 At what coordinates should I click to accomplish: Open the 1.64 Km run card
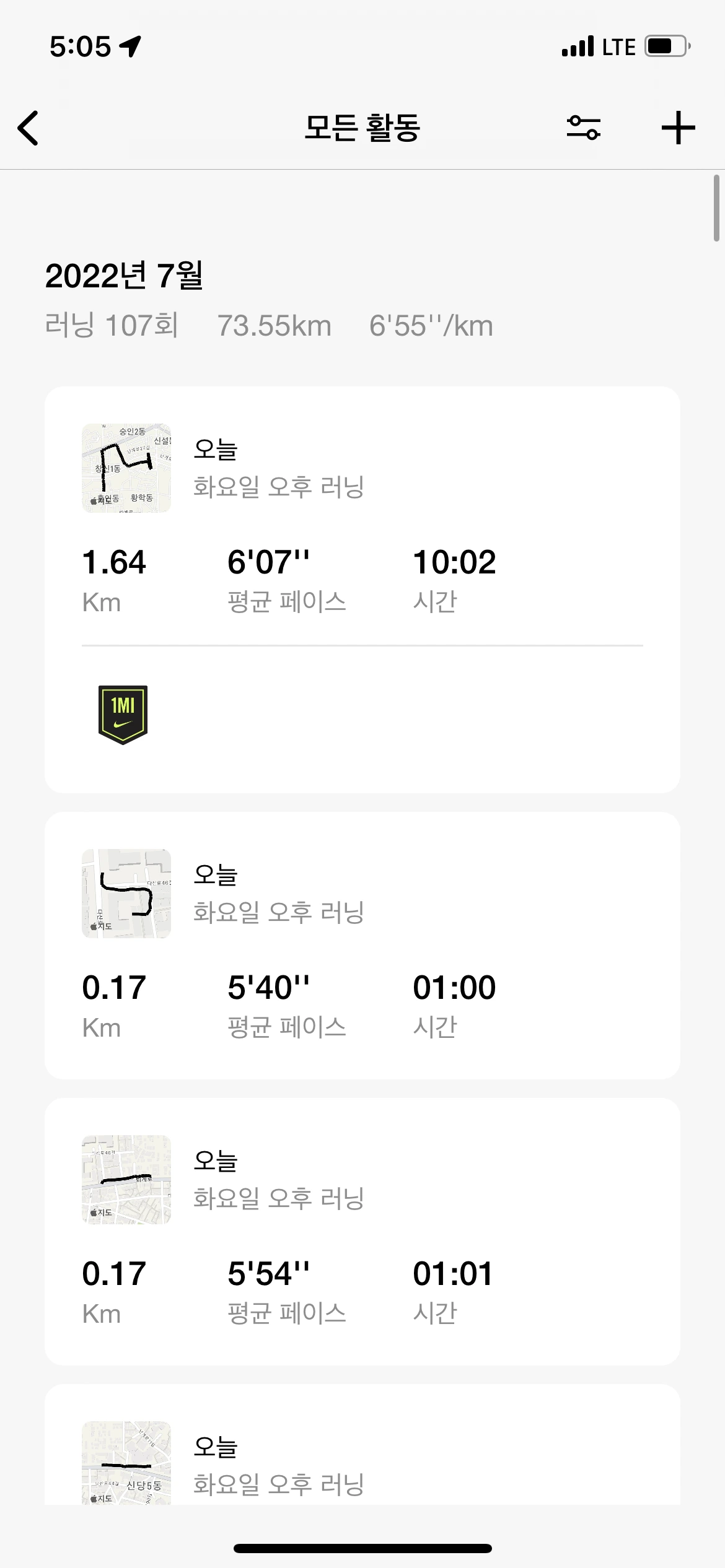362,526
